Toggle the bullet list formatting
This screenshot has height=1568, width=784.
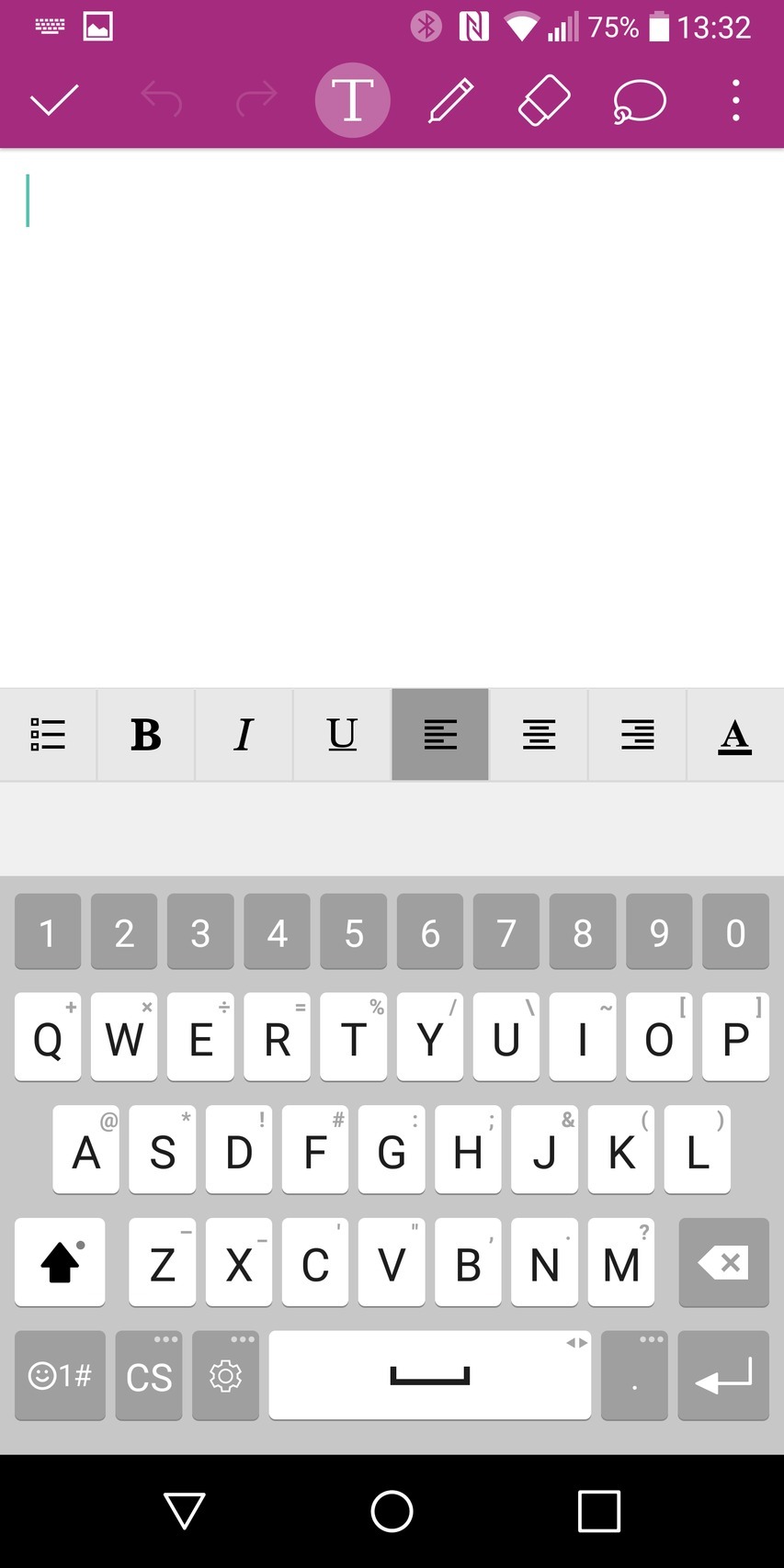(x=48, y=735)
